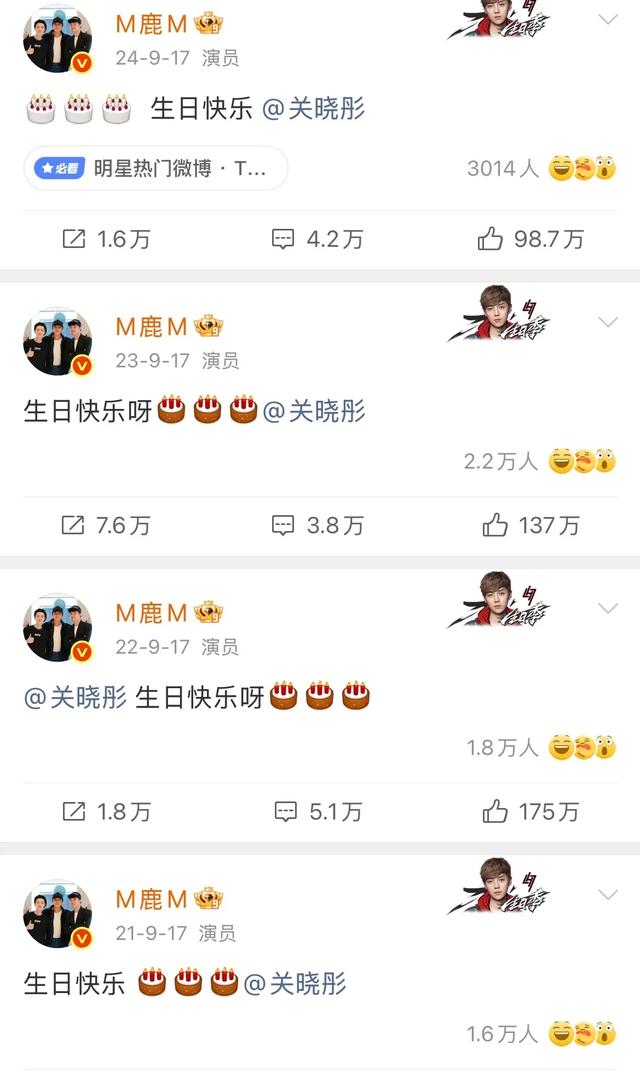The width and height of the screenshot is (640, 1079).
Task: Open M鹿M username on the 23-9-17 post
Action: 152,326
